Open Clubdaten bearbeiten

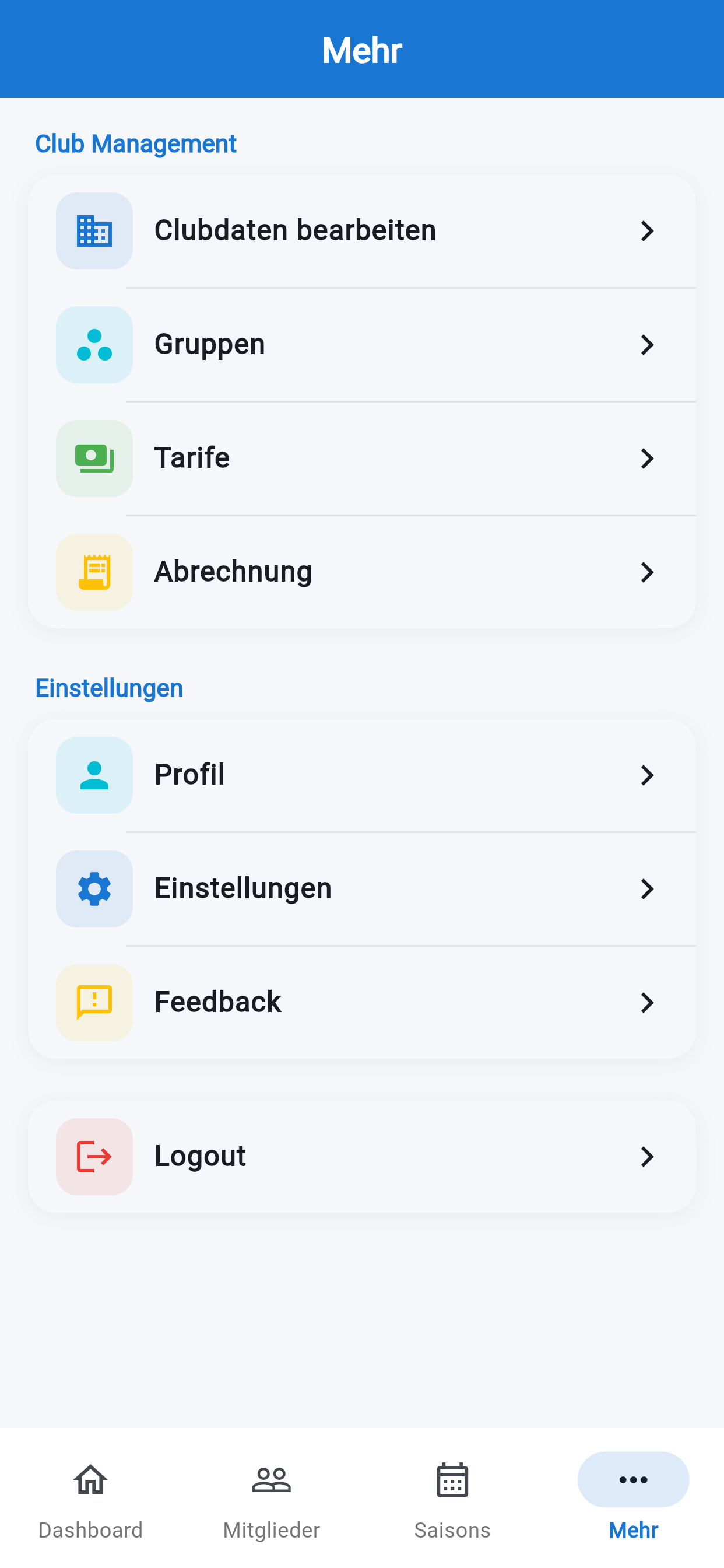(x=361, y=230)
